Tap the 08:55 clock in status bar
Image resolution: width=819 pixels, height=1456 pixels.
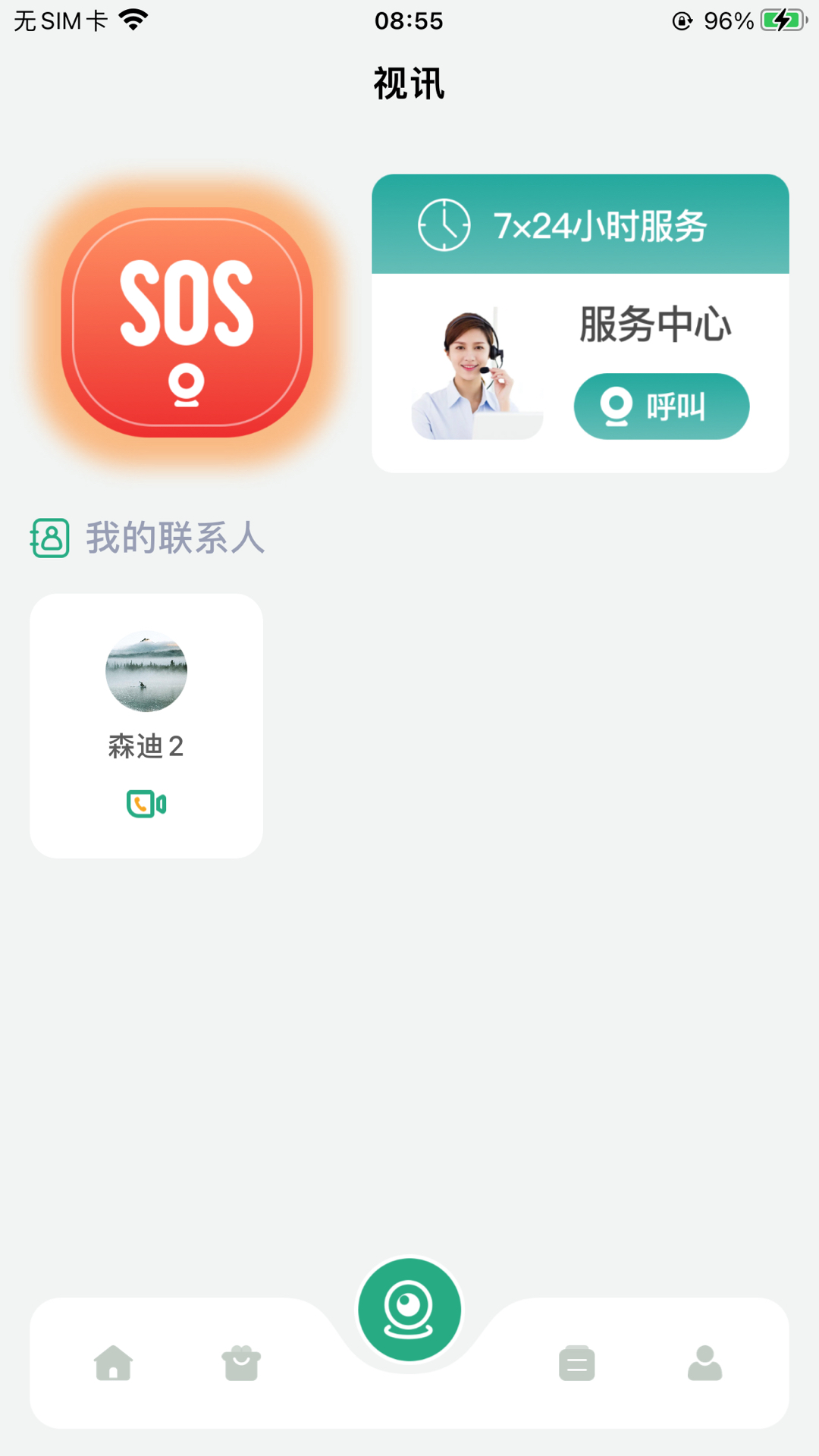click(409, 20)
